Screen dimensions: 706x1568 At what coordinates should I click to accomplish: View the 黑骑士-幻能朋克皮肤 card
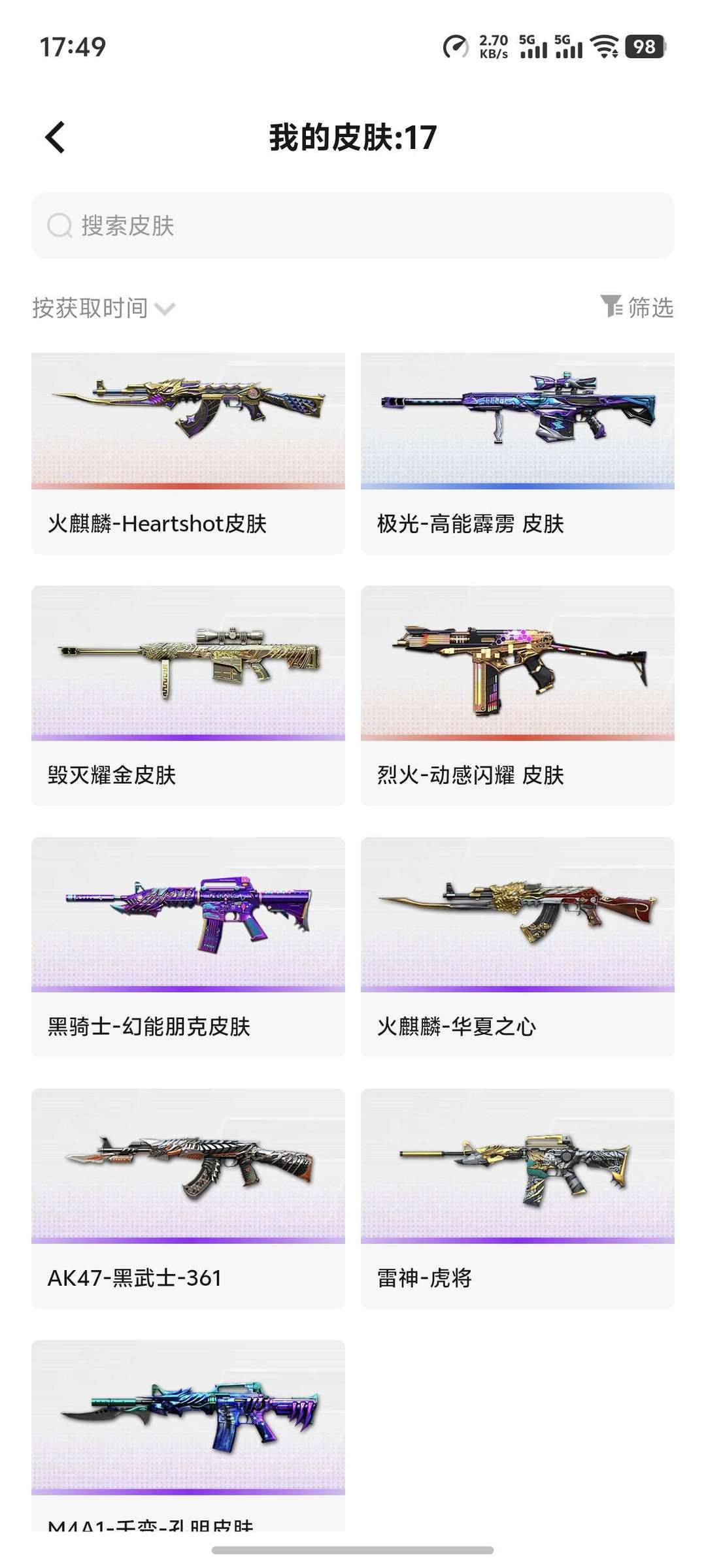(188, 946)
